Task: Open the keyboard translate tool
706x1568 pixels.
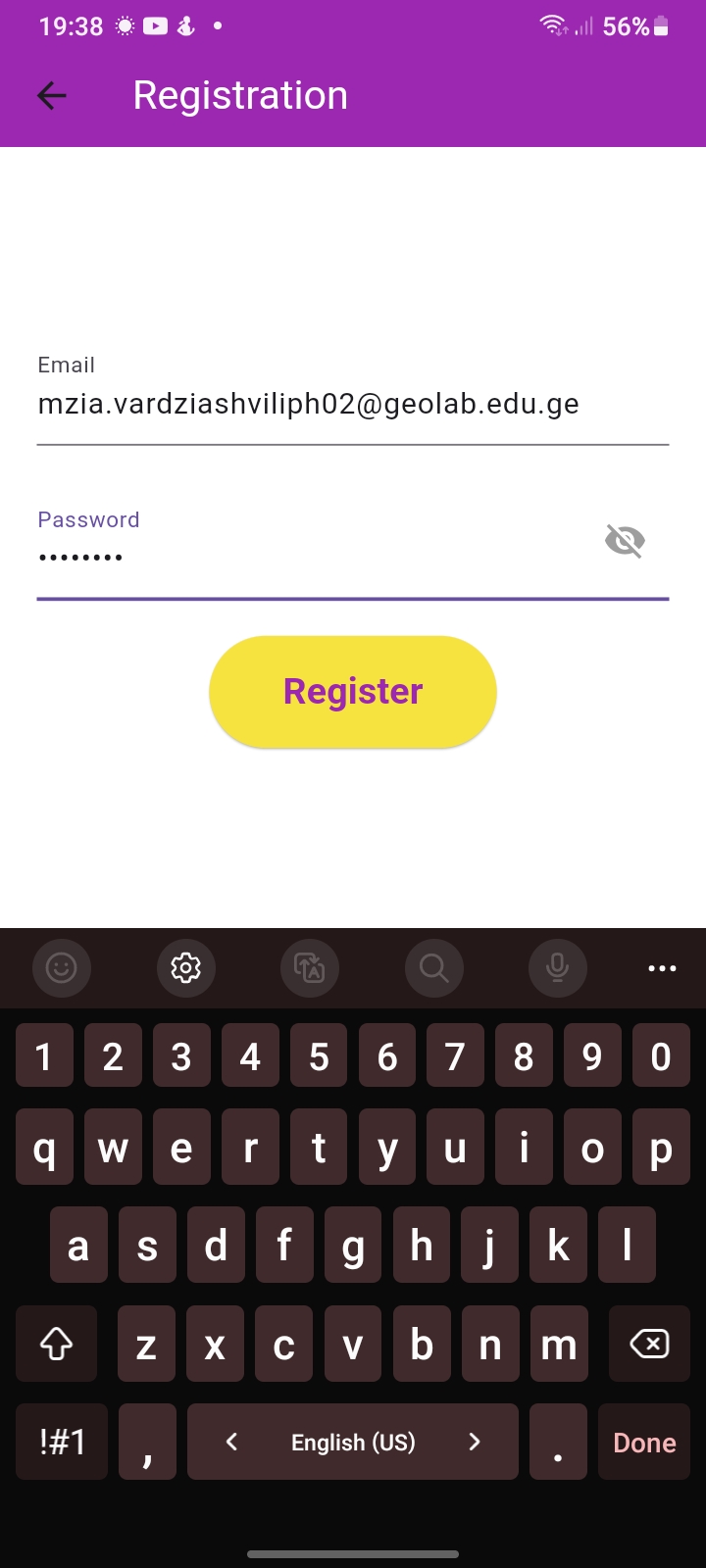Action: (310, 968)
